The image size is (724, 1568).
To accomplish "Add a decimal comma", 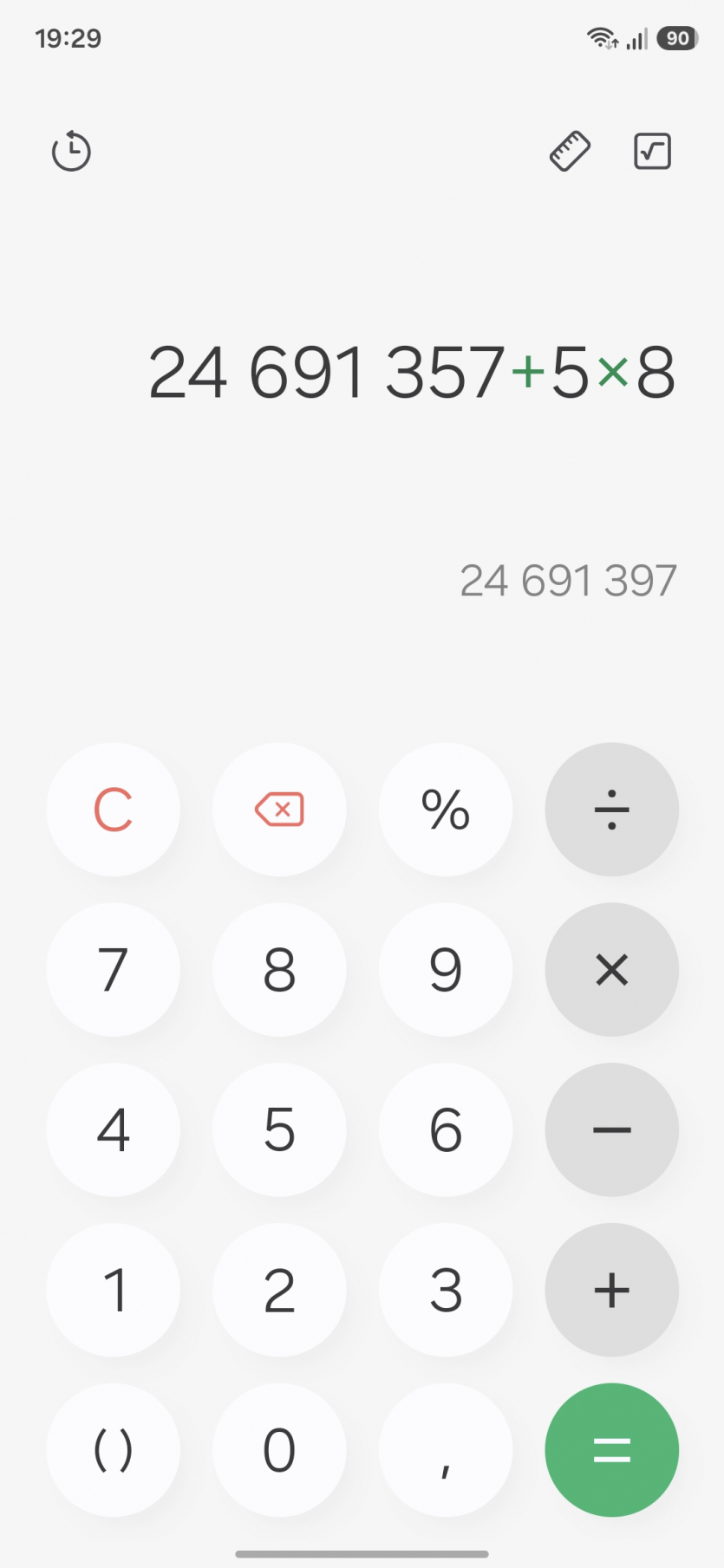I will pos(446,1449).
